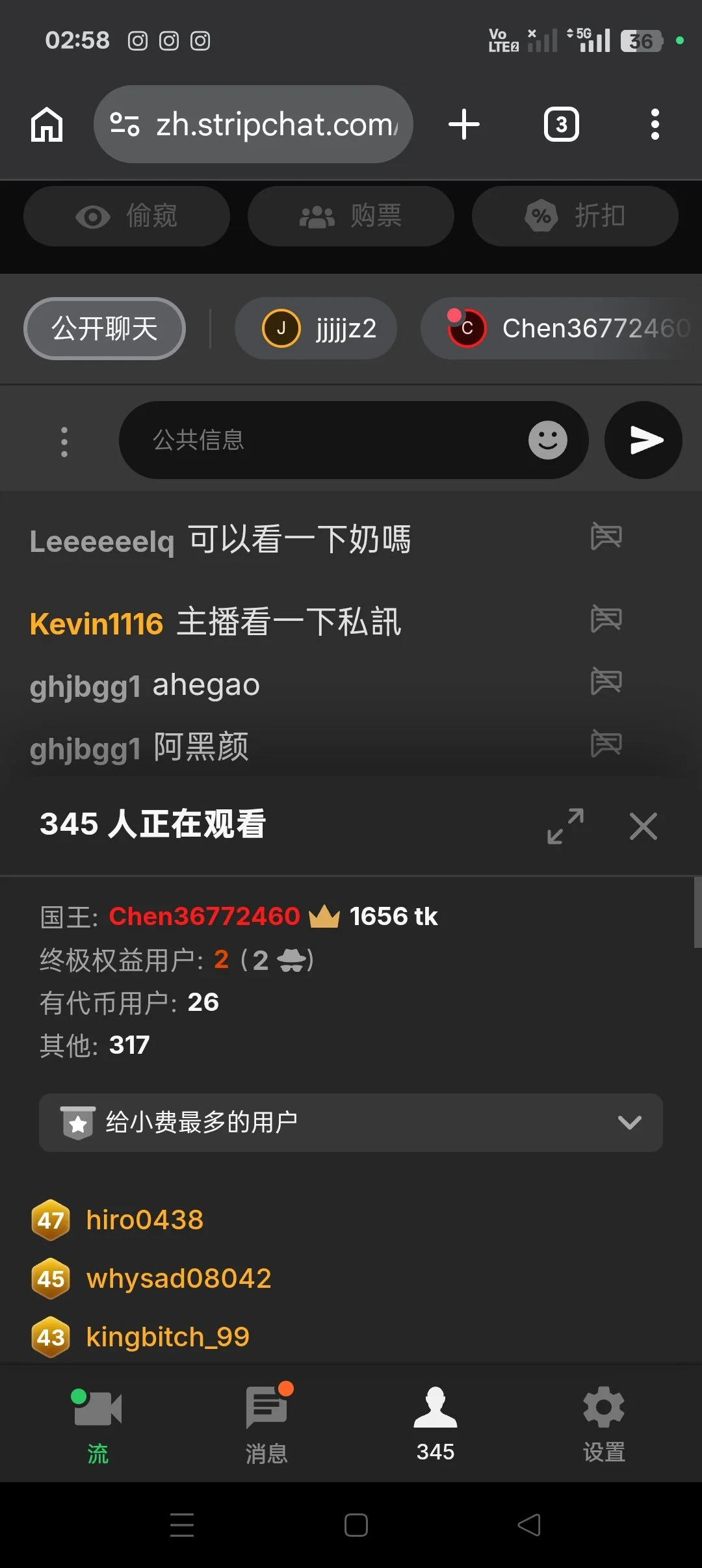Open chat options three-dot menu

64,441
